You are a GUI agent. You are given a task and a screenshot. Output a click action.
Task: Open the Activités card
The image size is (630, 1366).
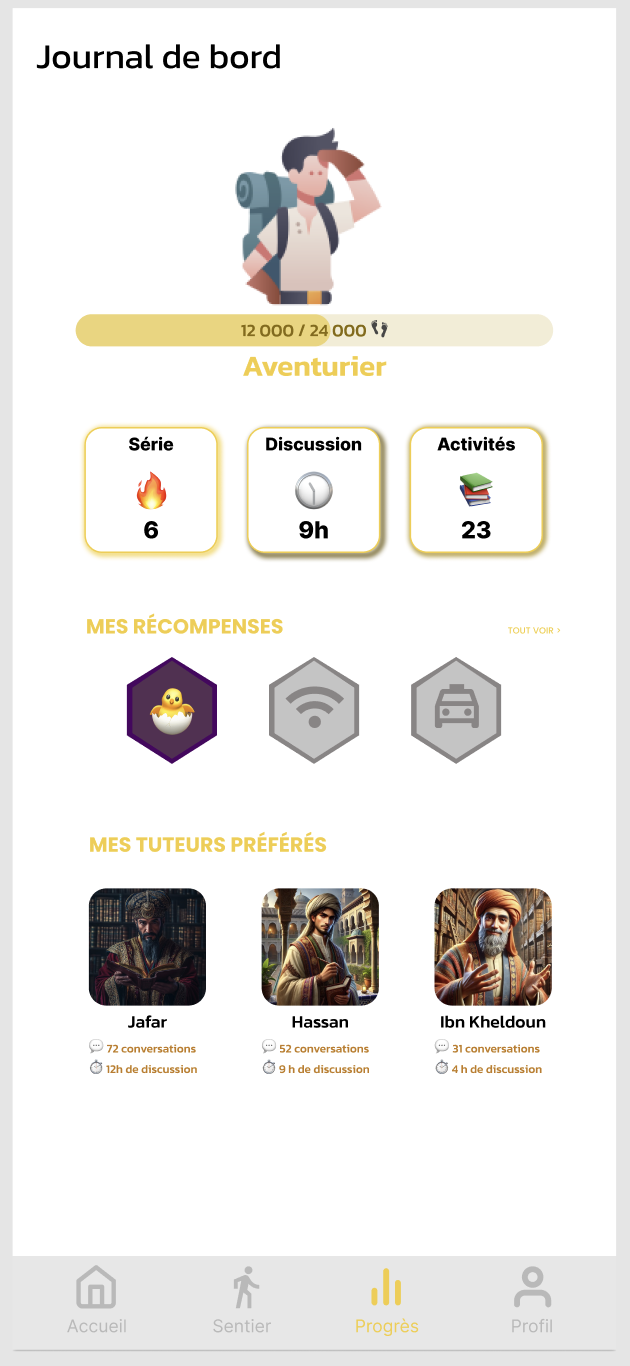pos(476,490)
